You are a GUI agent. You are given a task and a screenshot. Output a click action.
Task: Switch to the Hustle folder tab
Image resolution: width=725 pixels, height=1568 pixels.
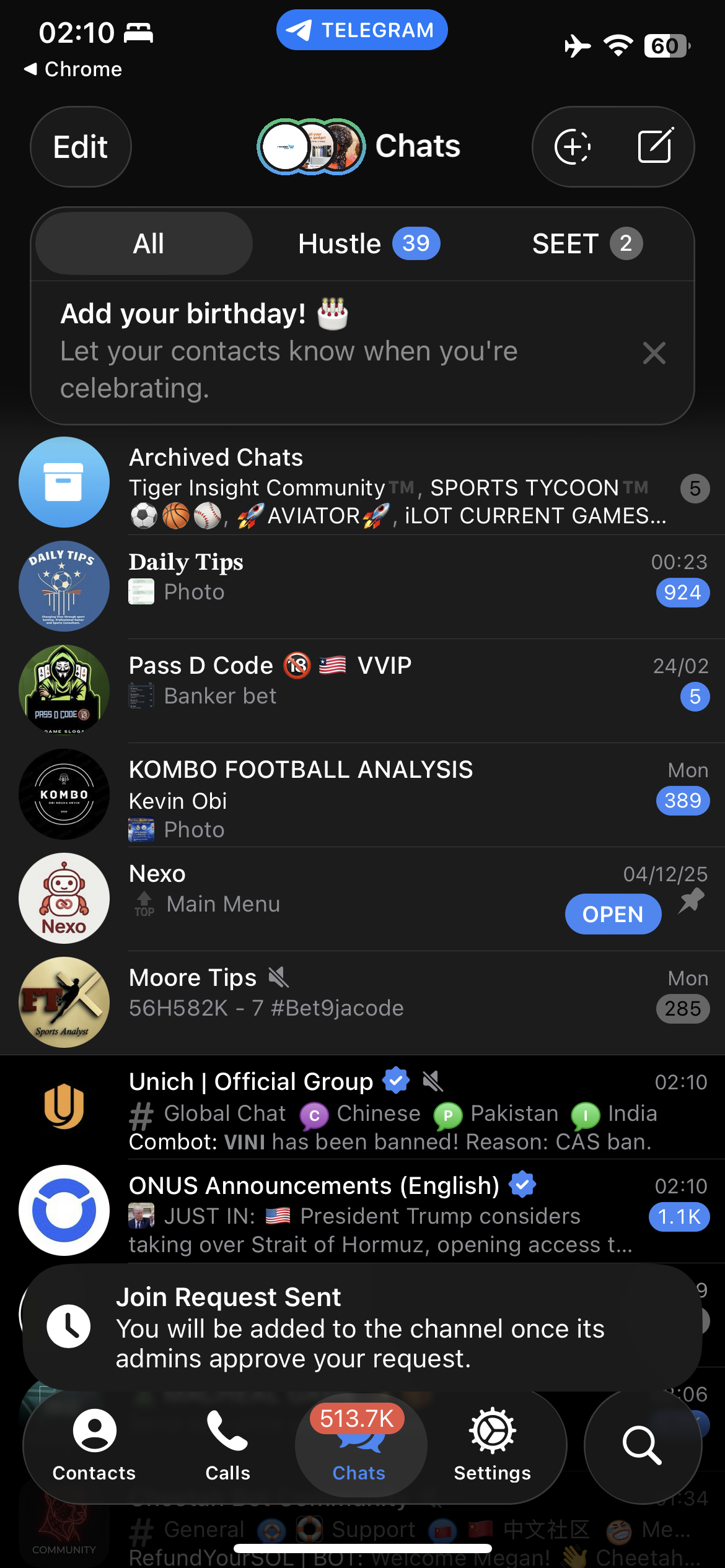point(368,243)
